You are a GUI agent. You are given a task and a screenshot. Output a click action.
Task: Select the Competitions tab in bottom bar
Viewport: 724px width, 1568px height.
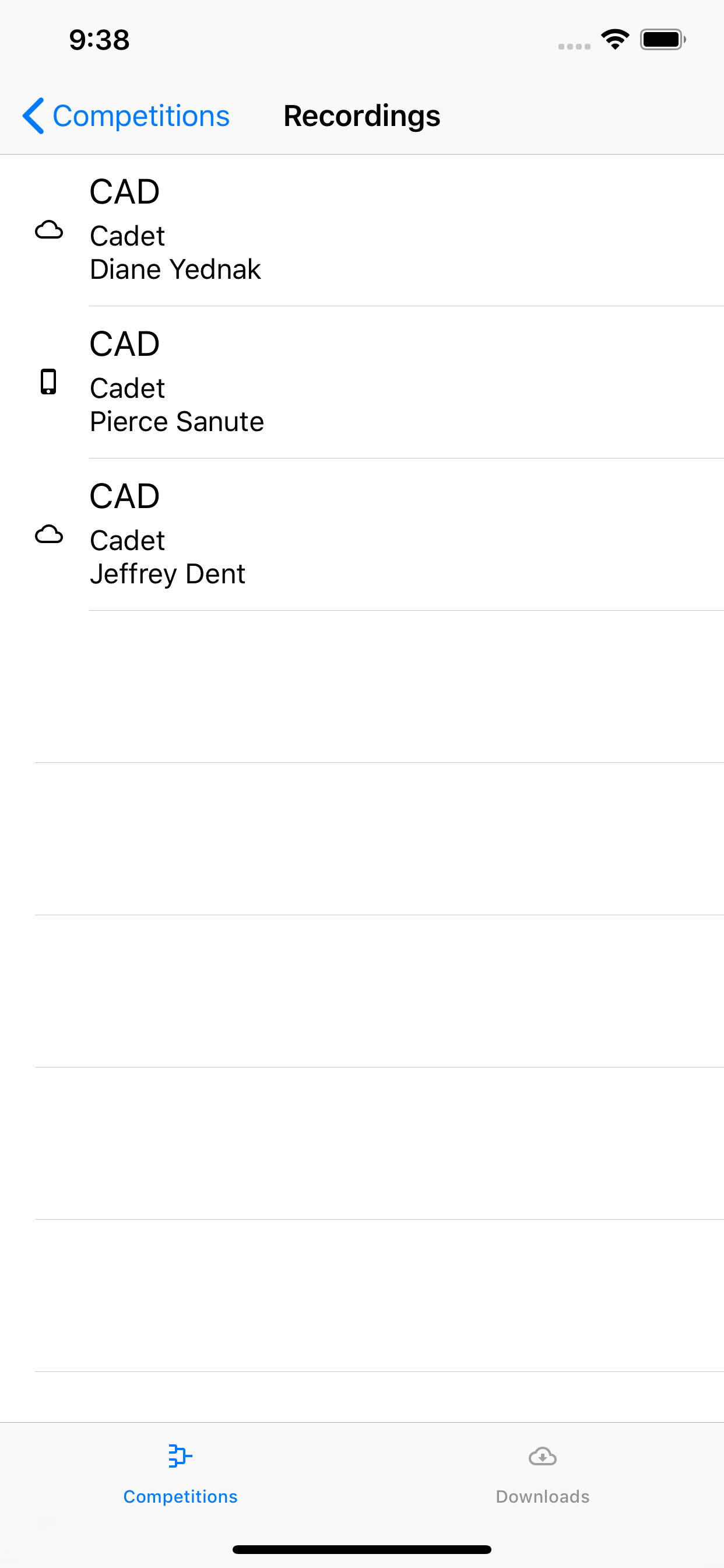pos(180,1473)
